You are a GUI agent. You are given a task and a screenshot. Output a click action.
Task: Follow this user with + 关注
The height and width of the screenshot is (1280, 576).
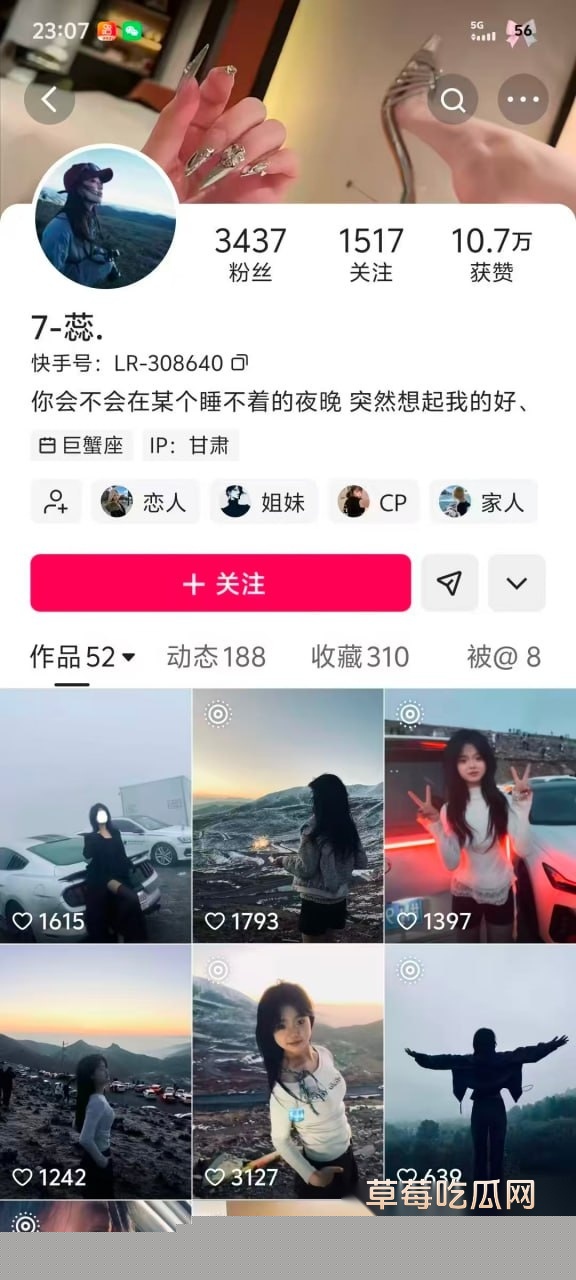[x=221, y=583]
